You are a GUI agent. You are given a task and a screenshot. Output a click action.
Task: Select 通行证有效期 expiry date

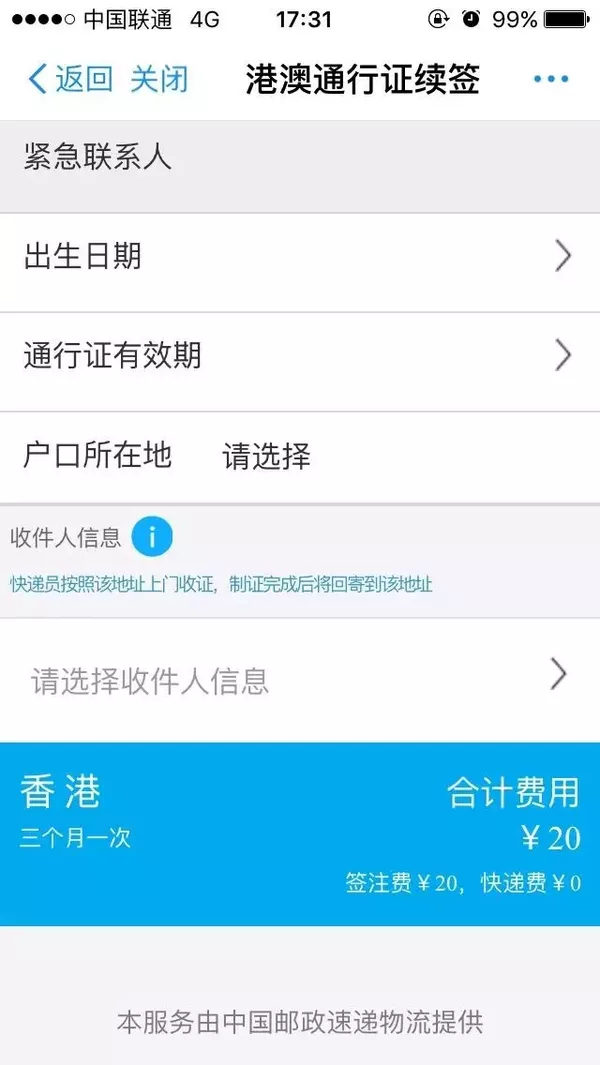[x=300, y=355]
